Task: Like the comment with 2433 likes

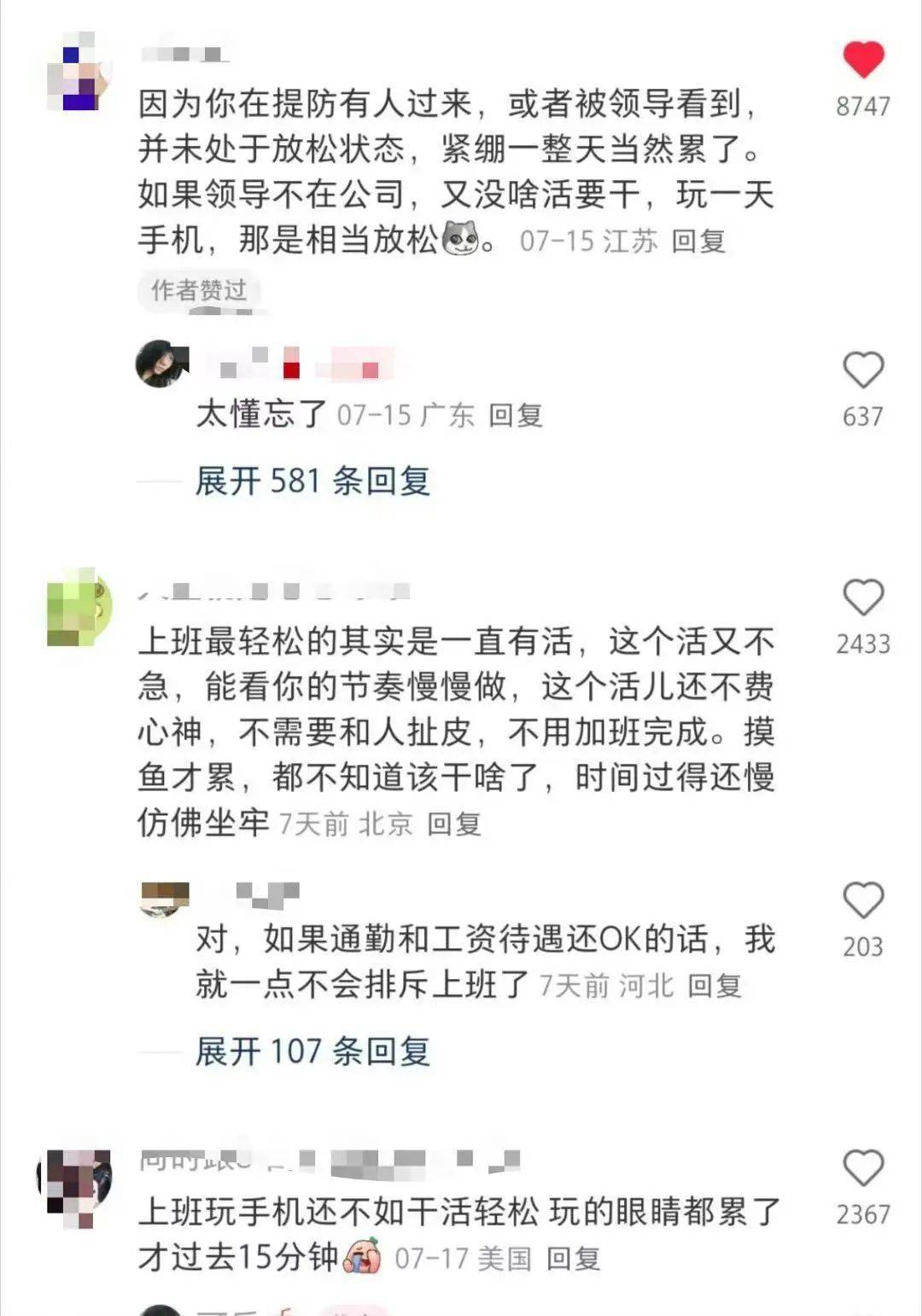Action: [x=863, y=597]
